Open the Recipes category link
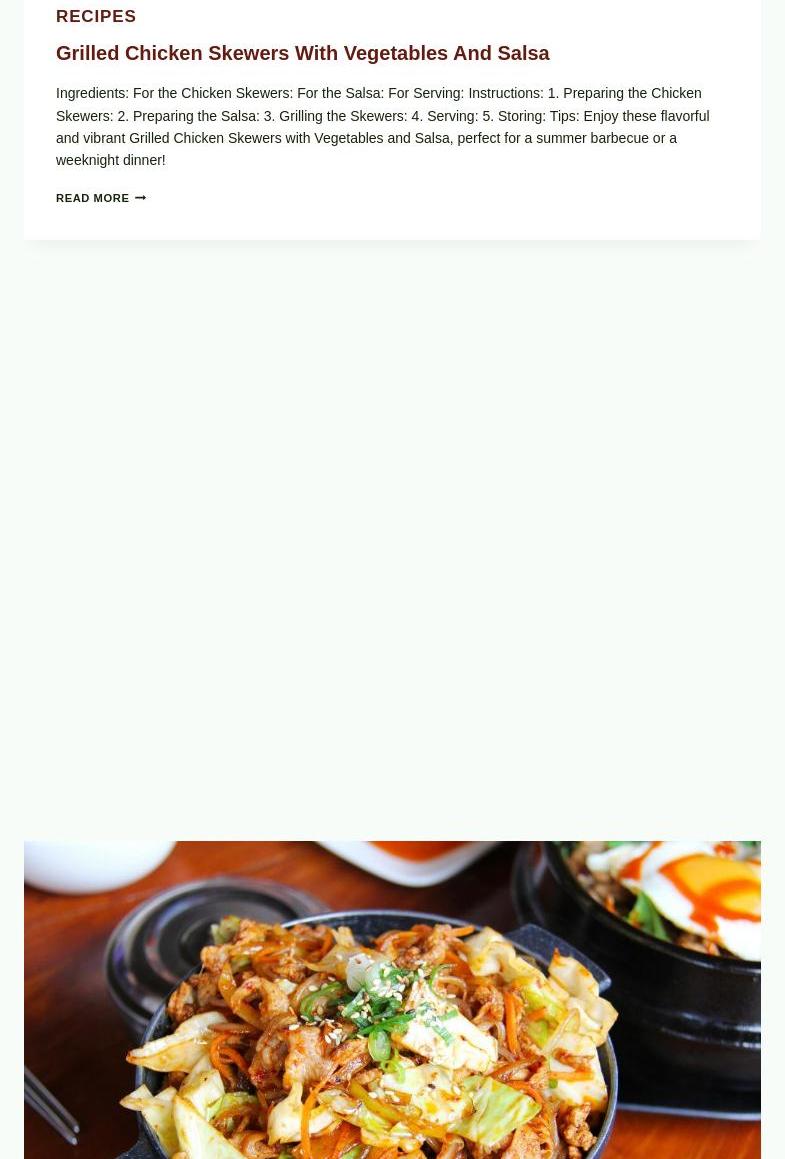Screen dimensions: 785x1159 [x=96, y=17]
